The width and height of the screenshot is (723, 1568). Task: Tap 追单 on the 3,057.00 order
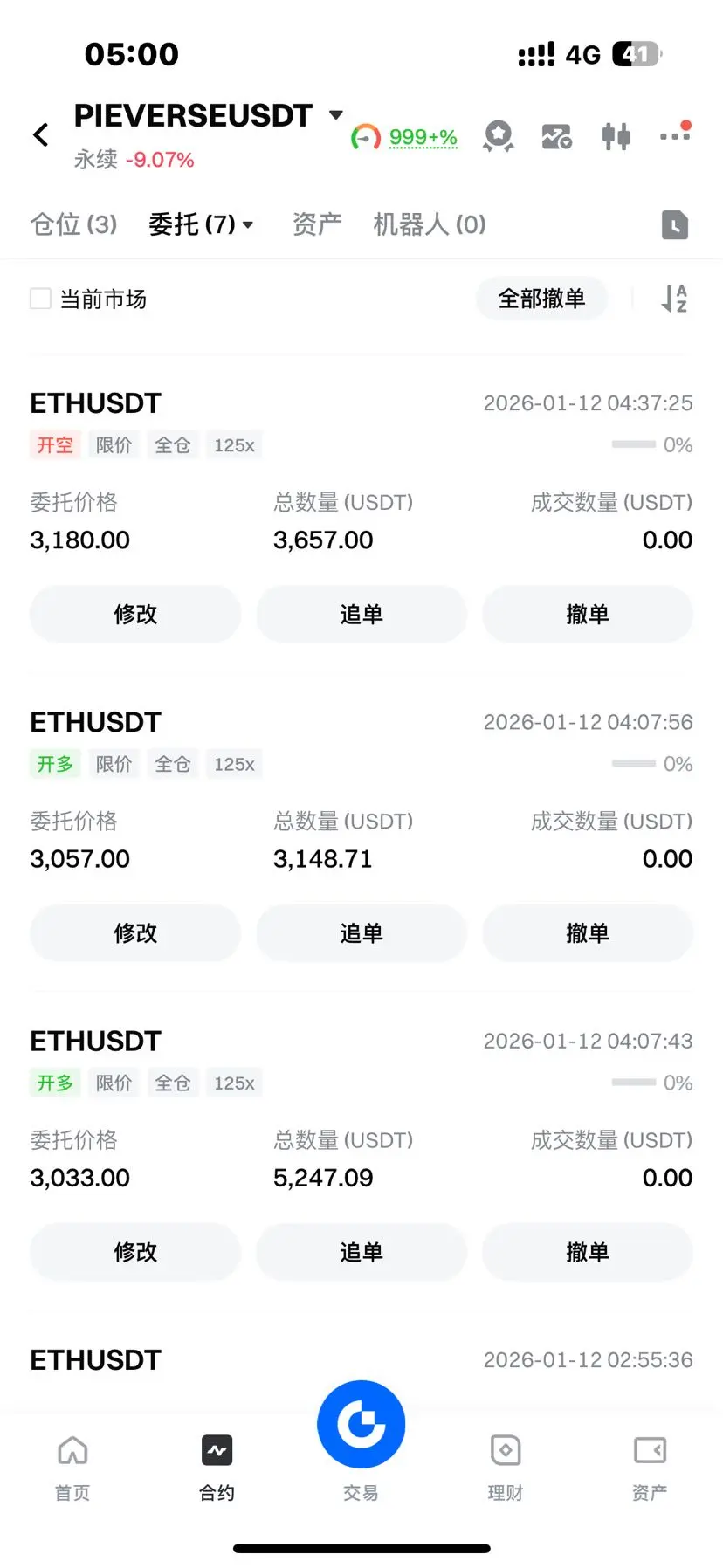[x=361, y=932]
